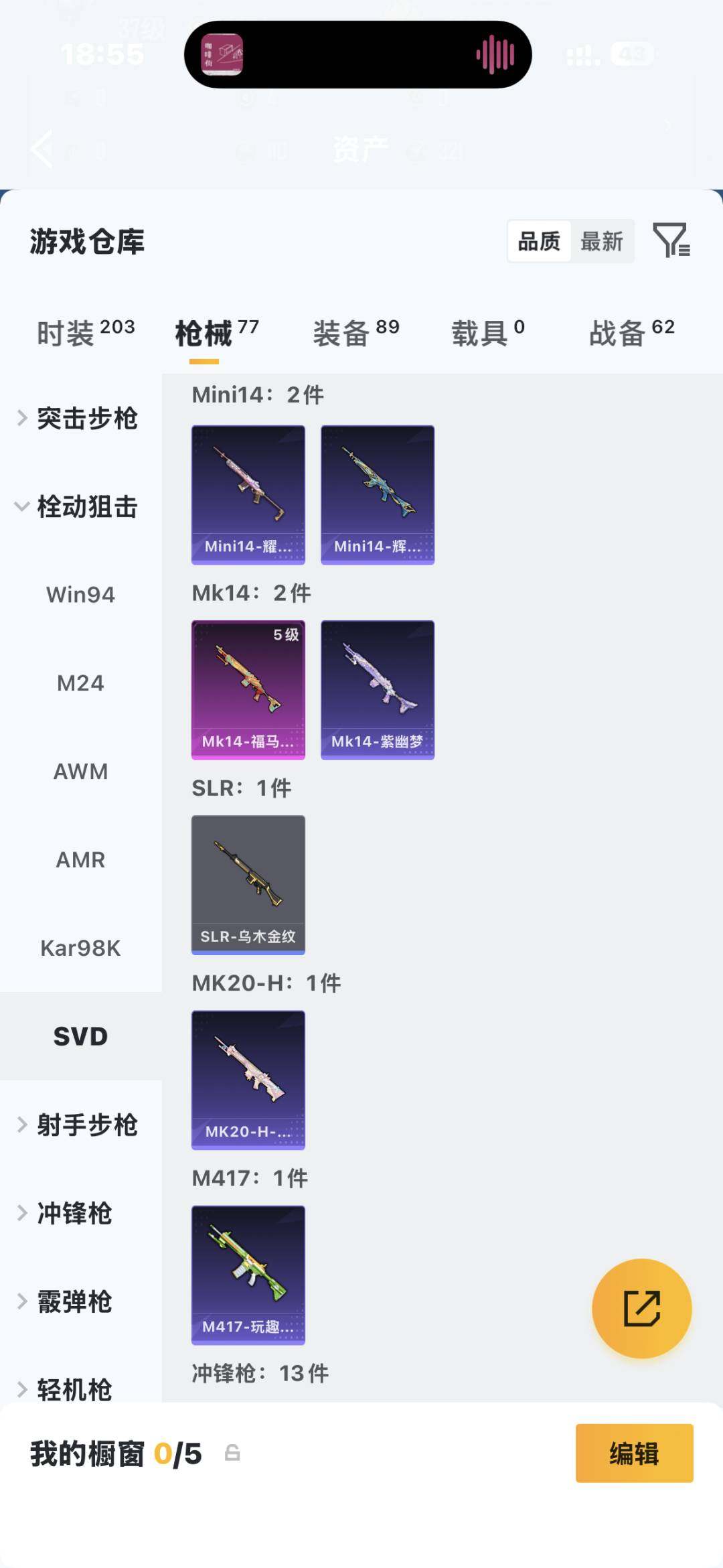Open the filter options icon
Screen dimensions: 723x1568
(x=672, y=241)
